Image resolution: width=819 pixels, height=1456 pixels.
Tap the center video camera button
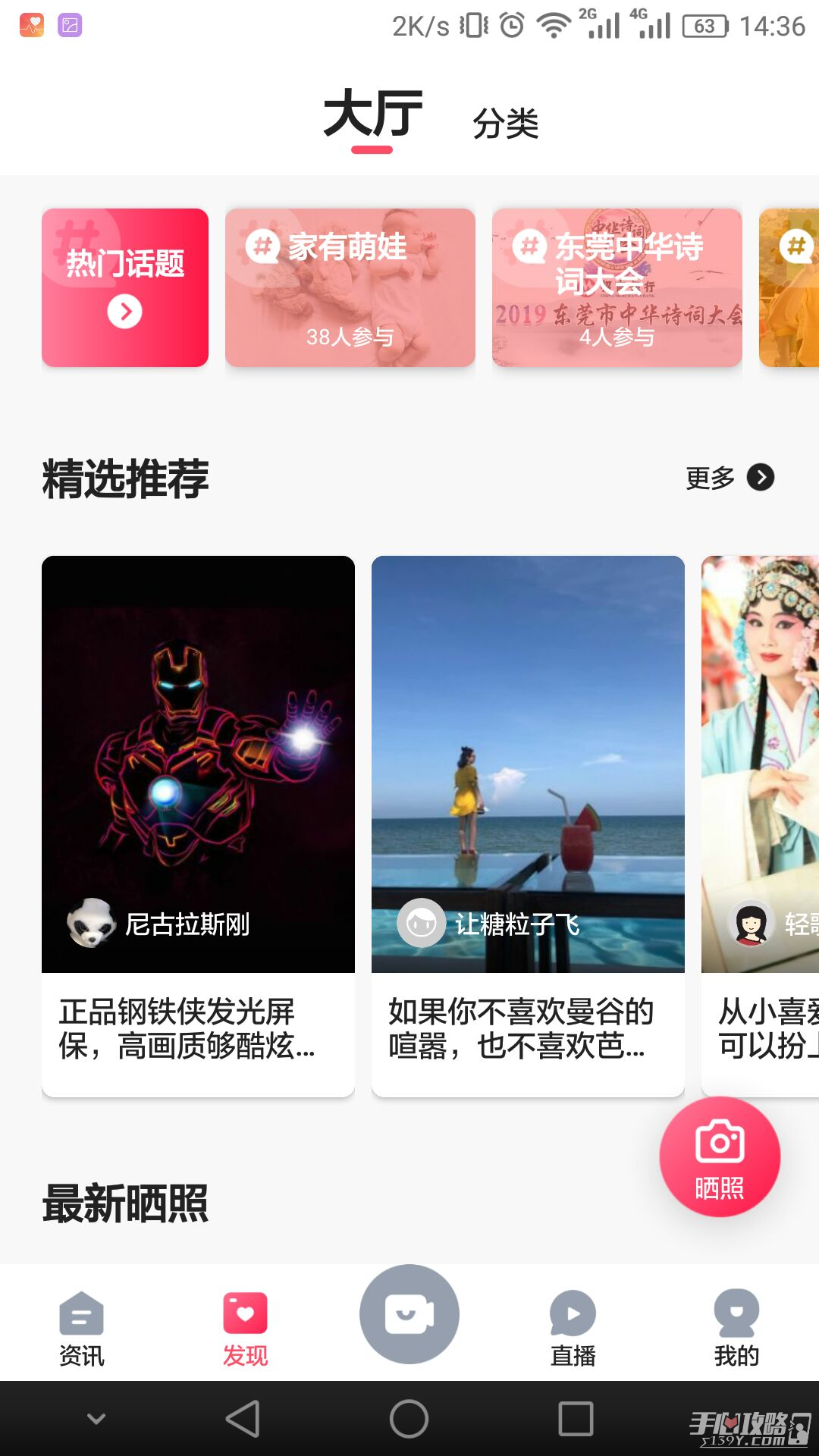(x=409, y=1314)
